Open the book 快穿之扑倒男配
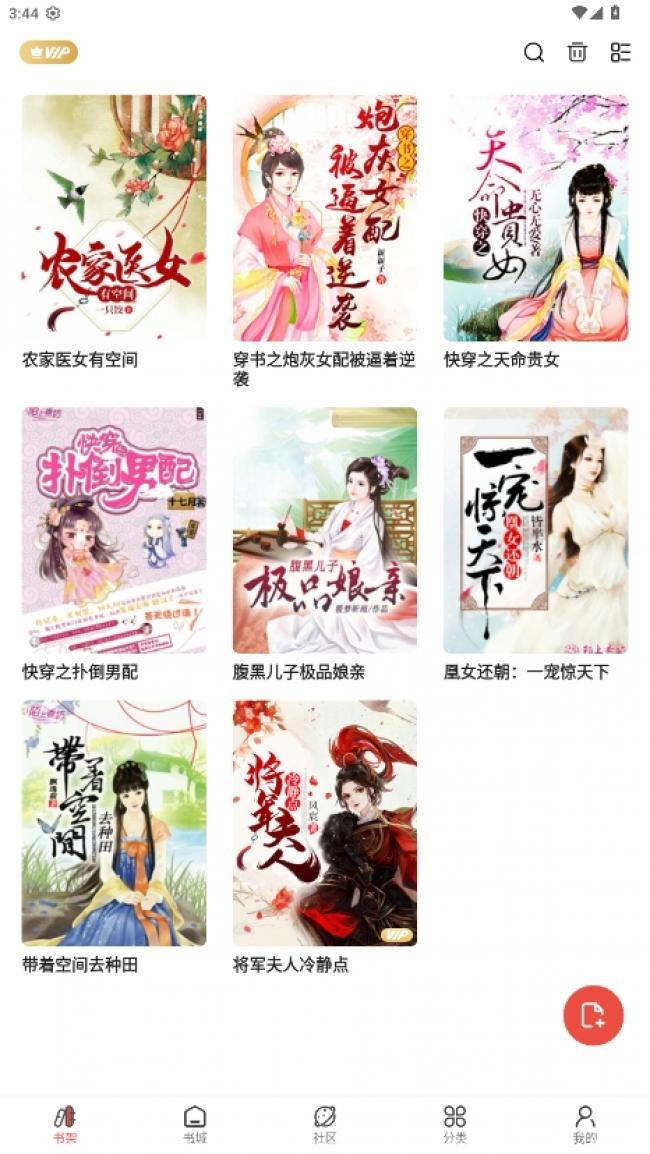Viewport: 650px width, 1154px height. [x=114, y=530]
